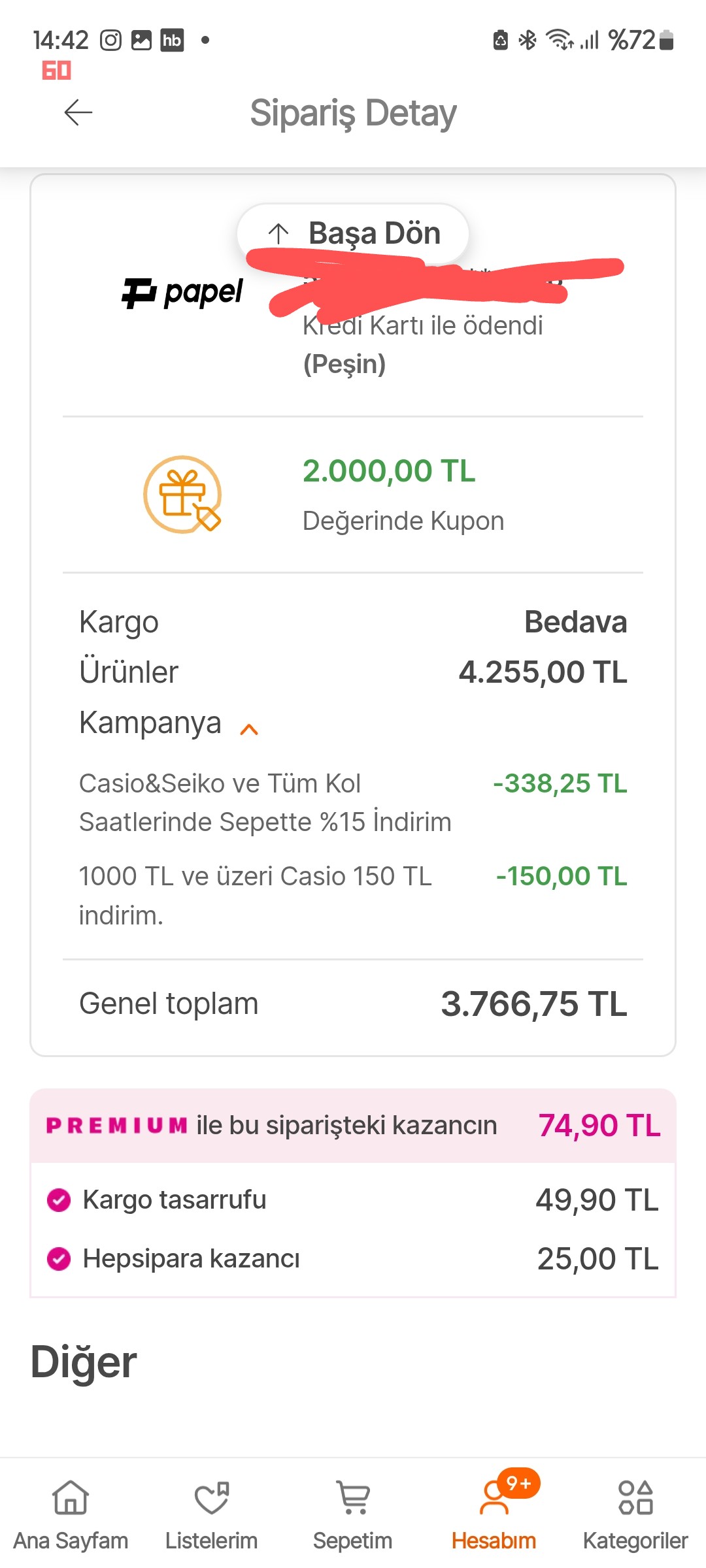Open Sepetim cart tab
The width and height of the screenshot is (706, 1568).
pyautogui.click(x=353, y=1515)
